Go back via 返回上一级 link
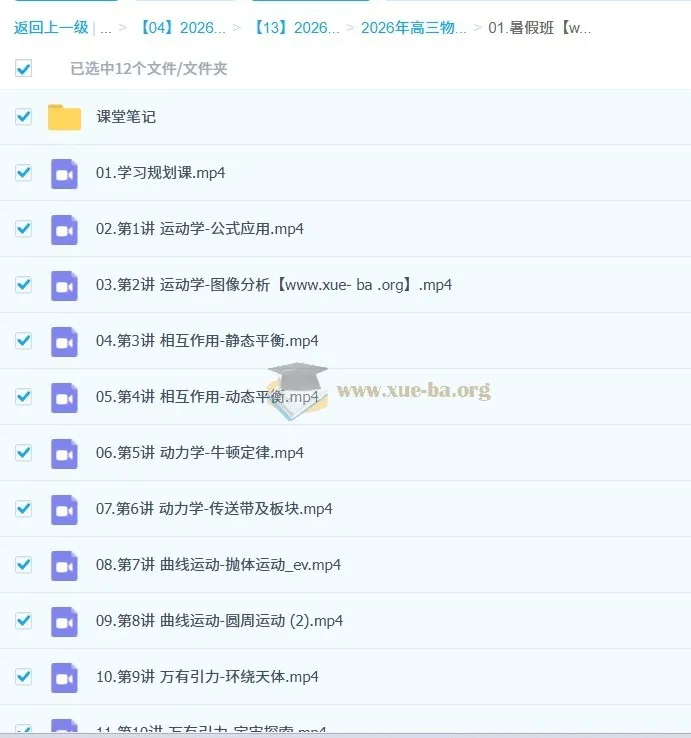 click(51, 28)
